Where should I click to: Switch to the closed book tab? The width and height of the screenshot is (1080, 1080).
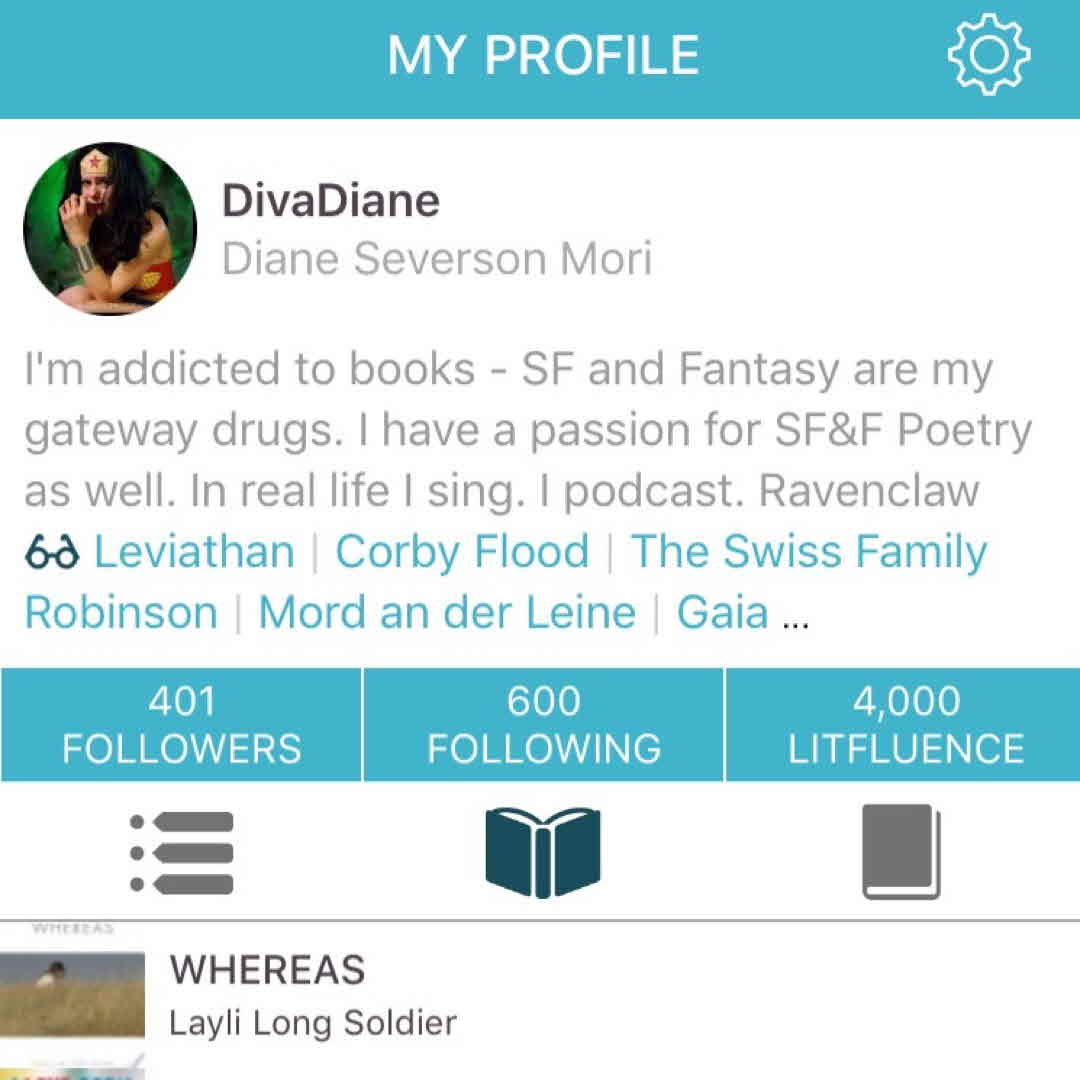point(901,853)
